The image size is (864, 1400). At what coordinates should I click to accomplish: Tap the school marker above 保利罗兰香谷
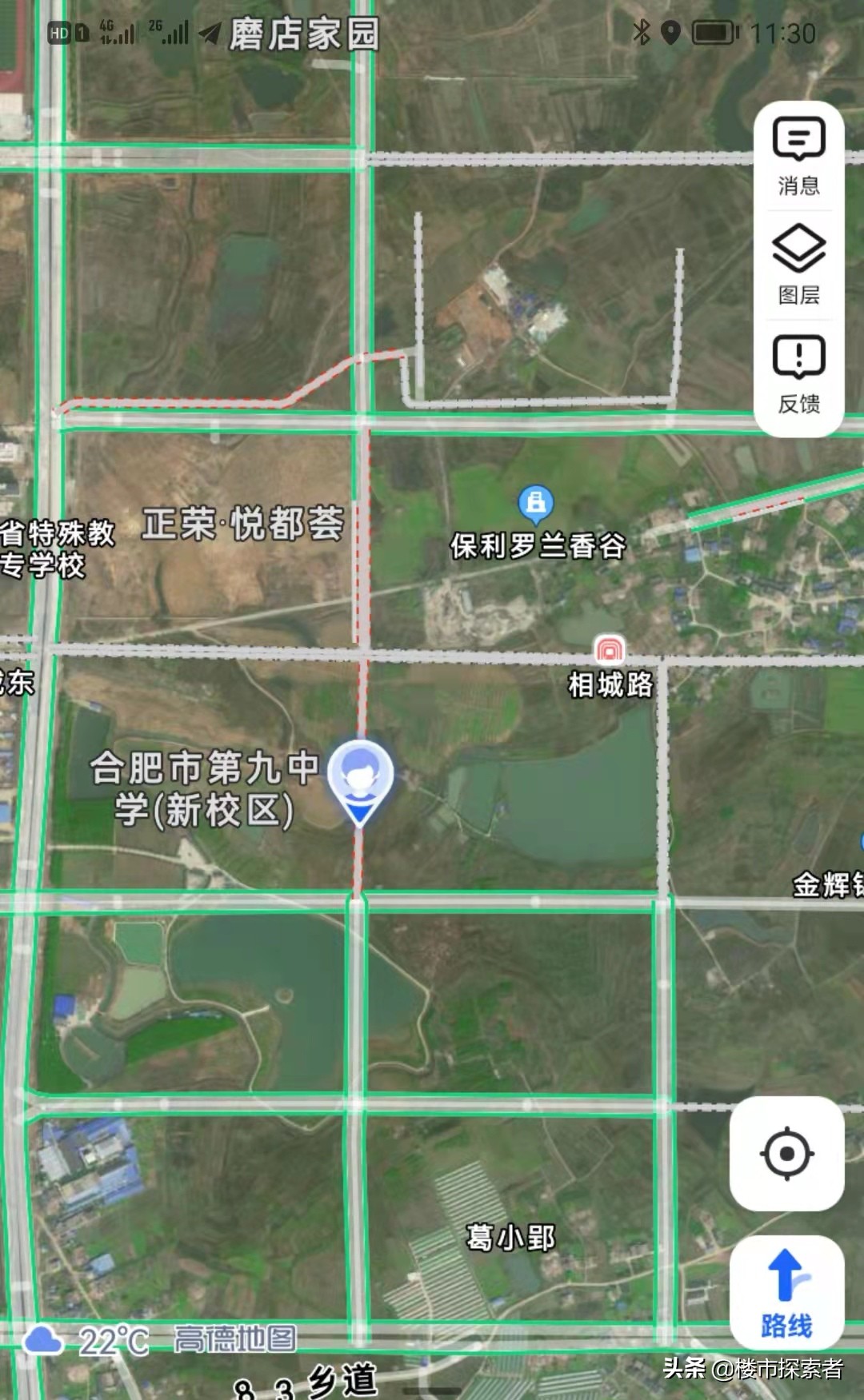[534, 504]
